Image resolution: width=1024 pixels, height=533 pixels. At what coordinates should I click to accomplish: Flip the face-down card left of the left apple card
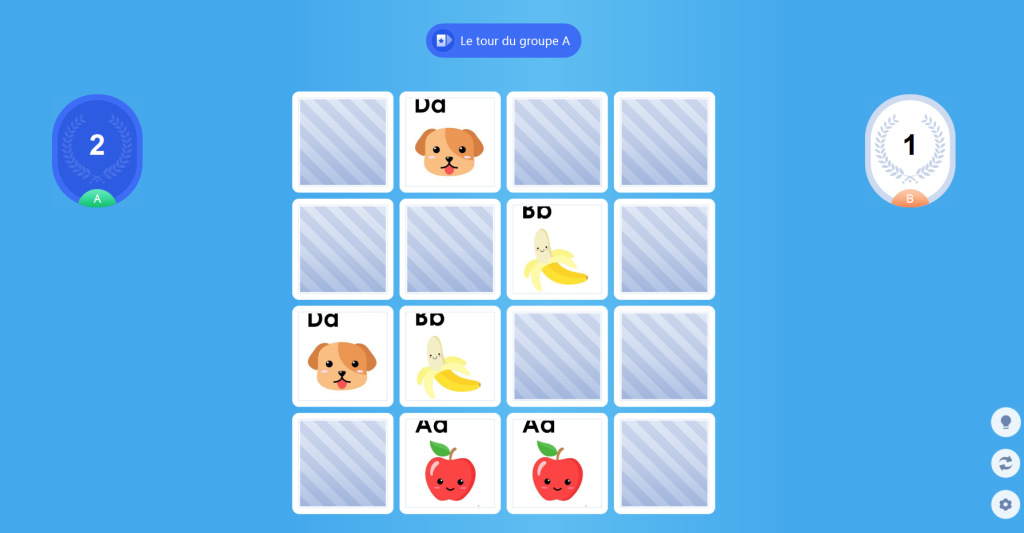(343, 463)
